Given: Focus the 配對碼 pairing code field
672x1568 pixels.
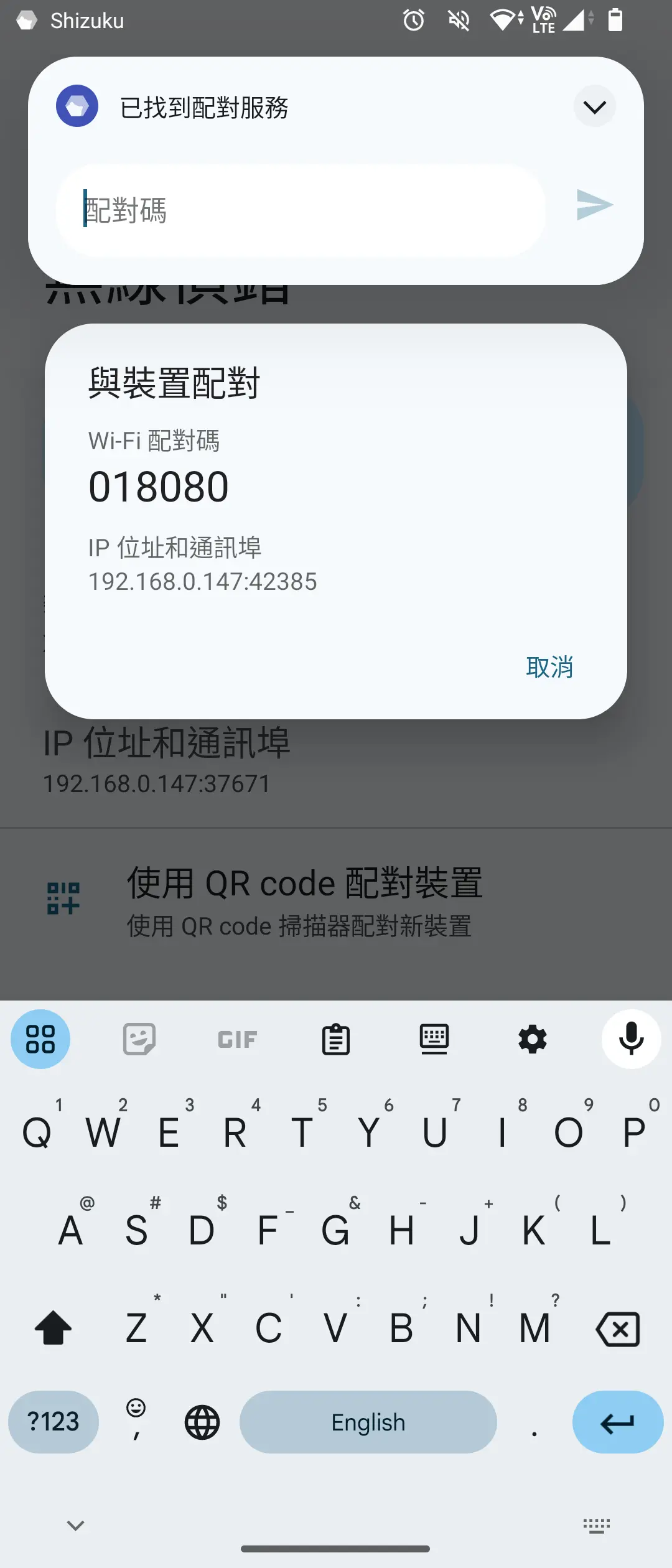Looking at the screenshot, I should (301, 210).
